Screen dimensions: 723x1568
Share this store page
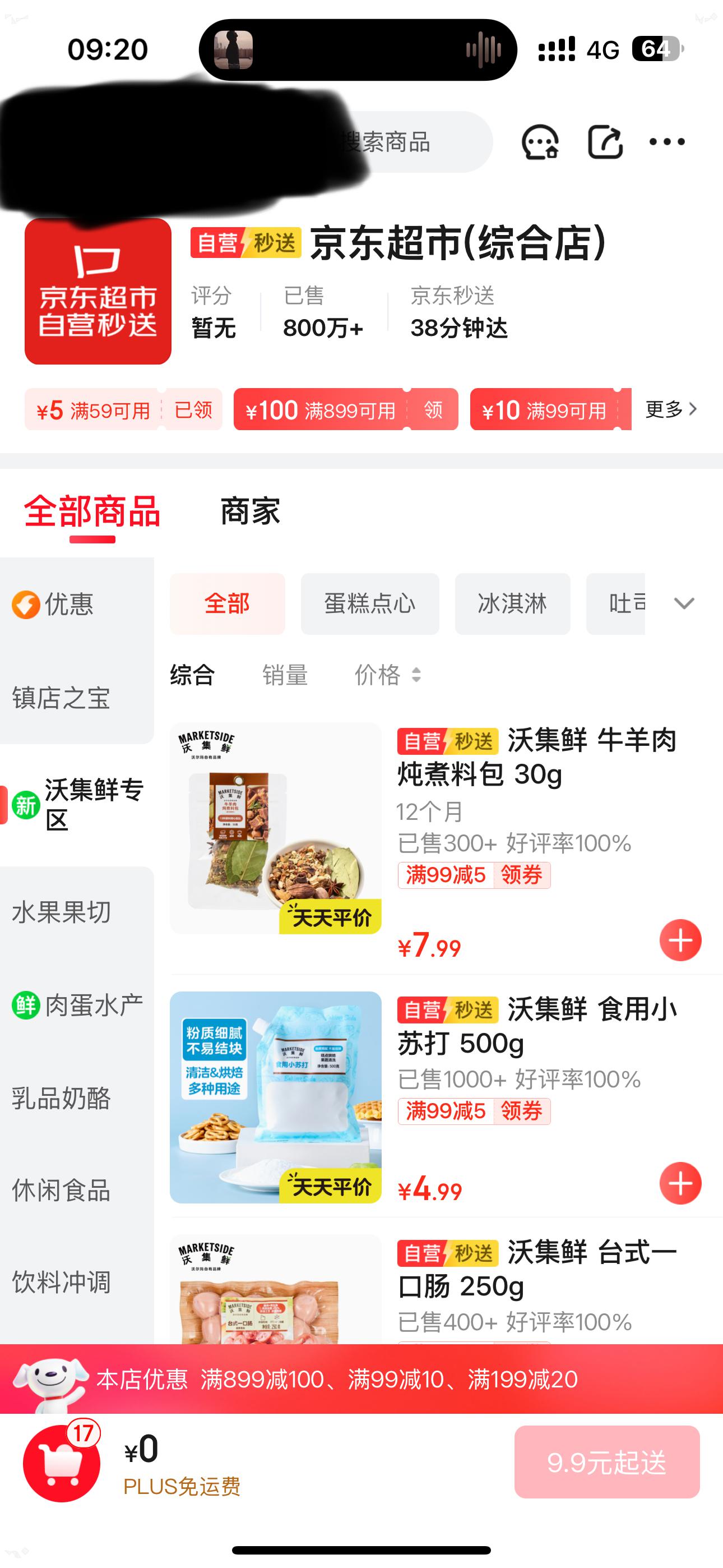pyautogui.click(x=605, y=142)
